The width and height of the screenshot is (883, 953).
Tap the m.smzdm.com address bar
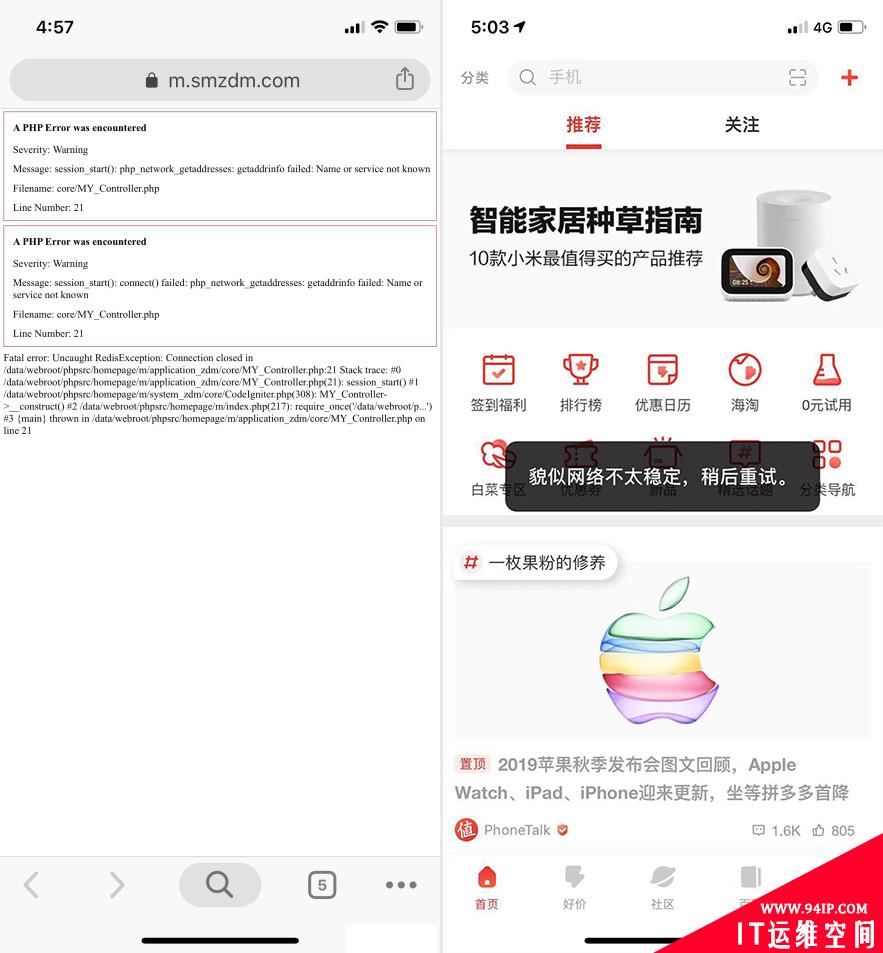pyautogui.click(x=222, y=81)
